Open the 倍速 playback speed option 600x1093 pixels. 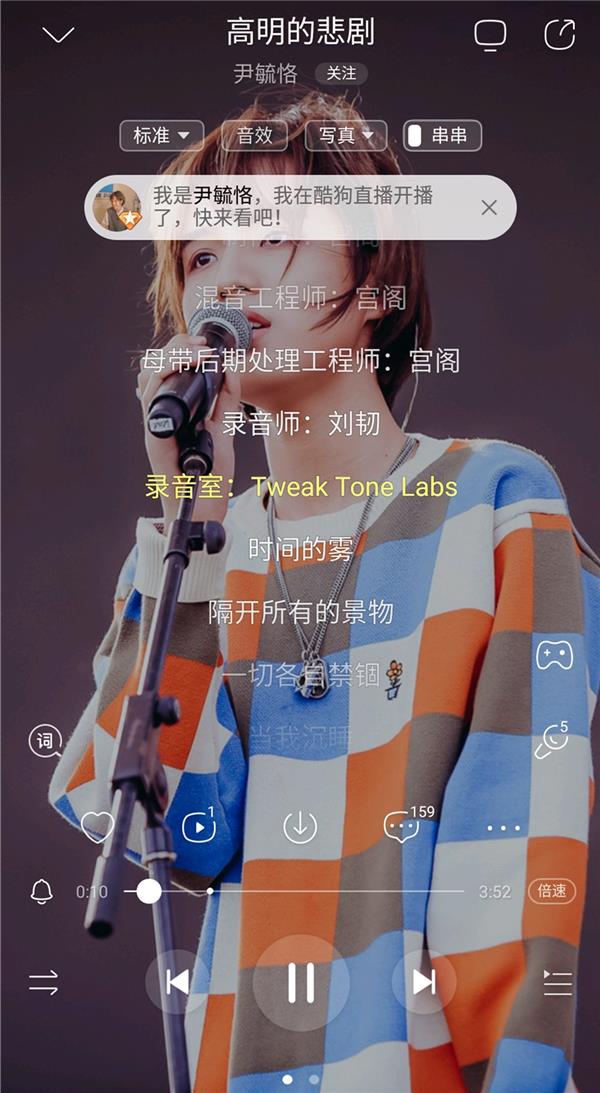click(x=552, y=891)
